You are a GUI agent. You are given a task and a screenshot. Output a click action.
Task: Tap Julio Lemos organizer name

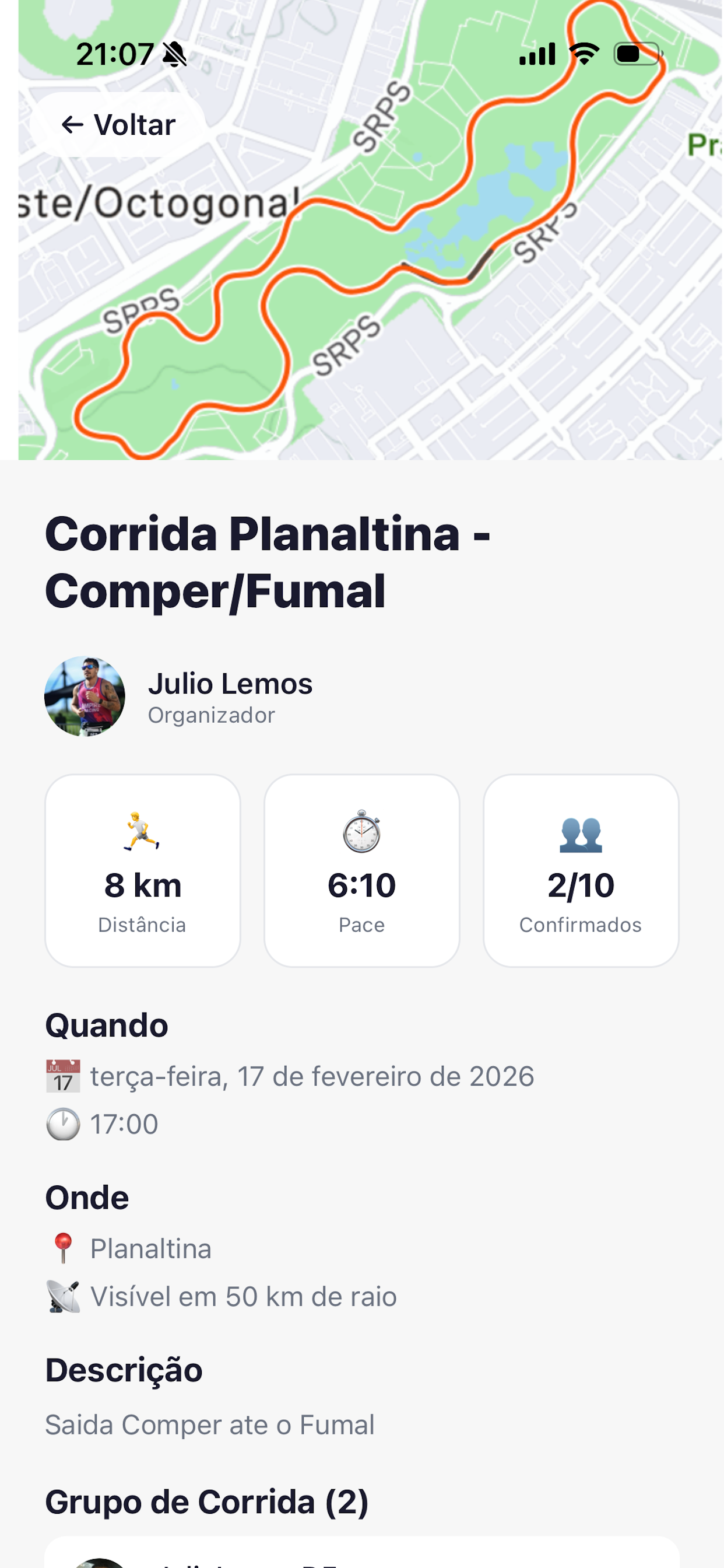click(231, 683)
